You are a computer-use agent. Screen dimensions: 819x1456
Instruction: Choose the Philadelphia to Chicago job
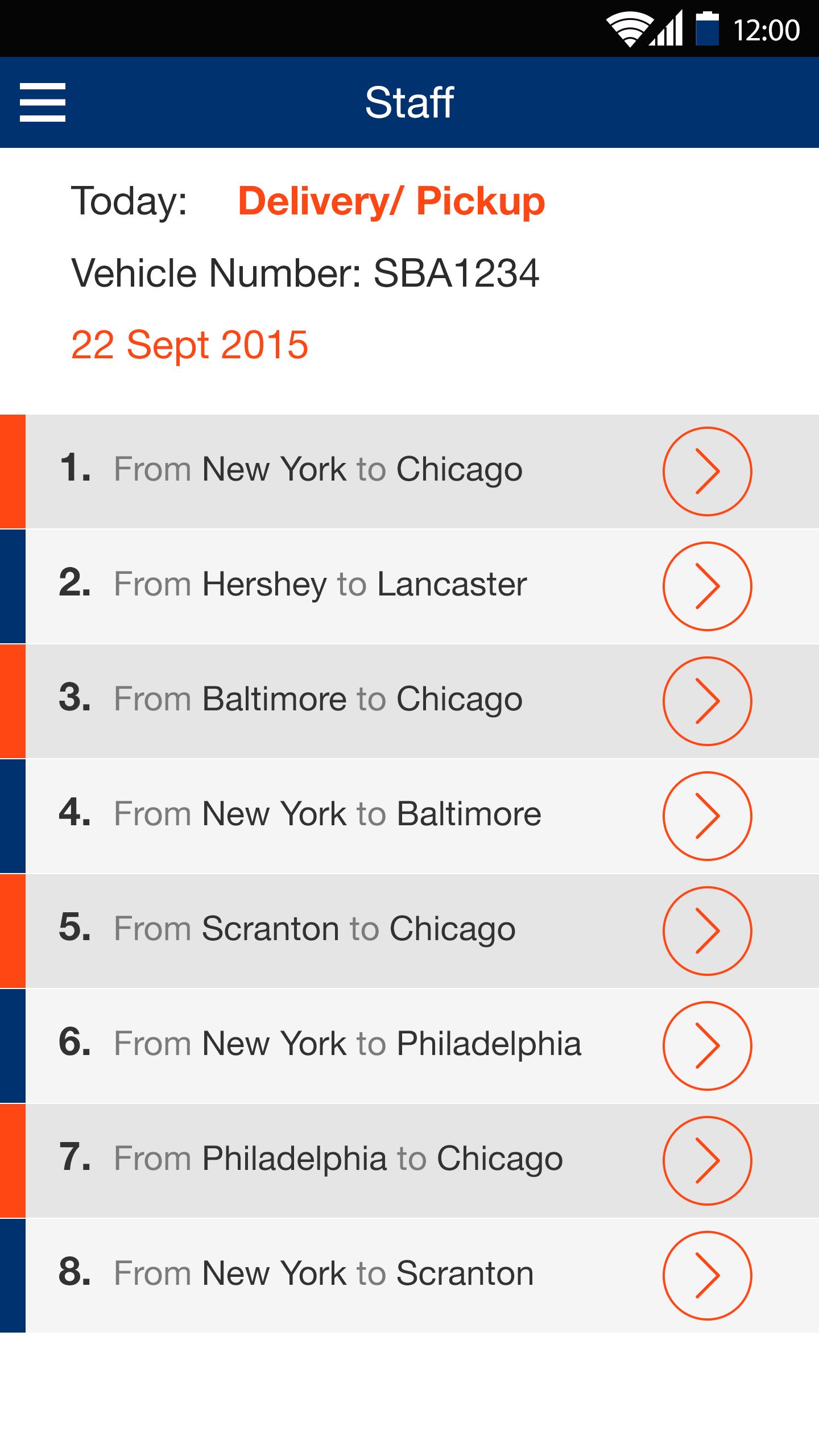pyautogui.click(x=707, y=1161)
